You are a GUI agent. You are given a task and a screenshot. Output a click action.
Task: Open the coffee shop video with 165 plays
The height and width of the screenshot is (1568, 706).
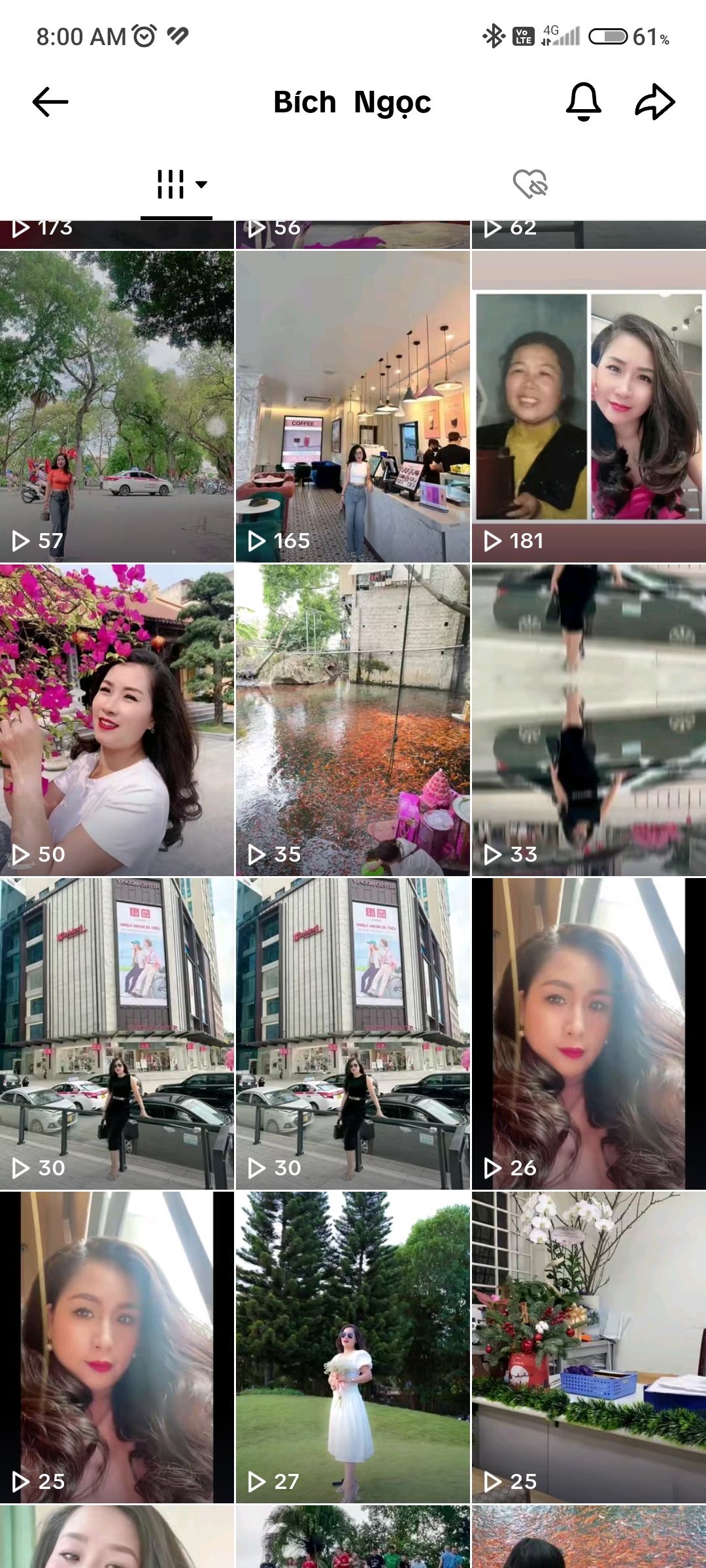point(352,406)
